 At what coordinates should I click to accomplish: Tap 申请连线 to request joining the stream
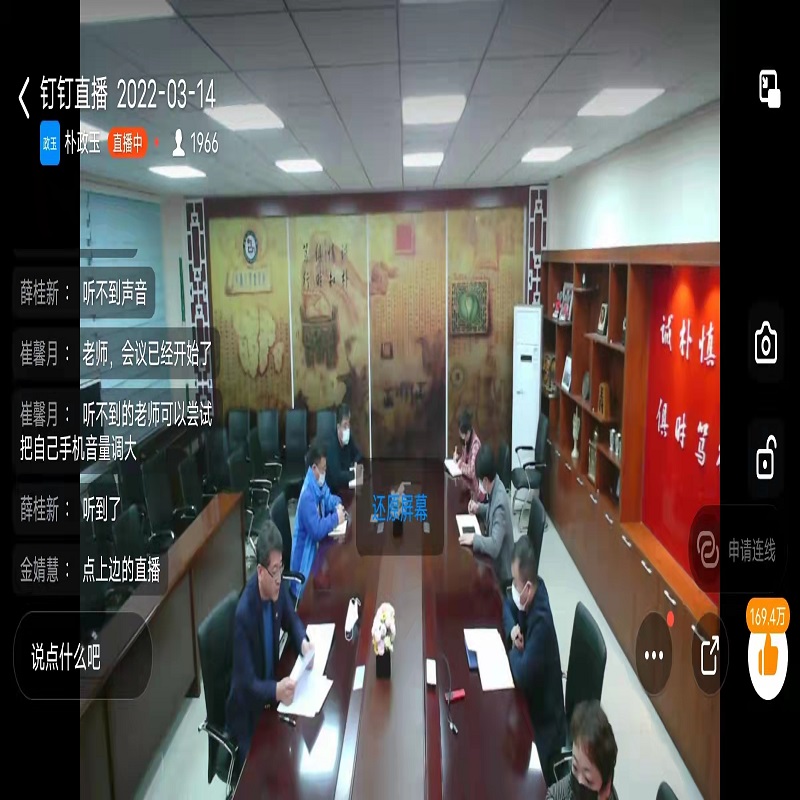click(738, 550)
